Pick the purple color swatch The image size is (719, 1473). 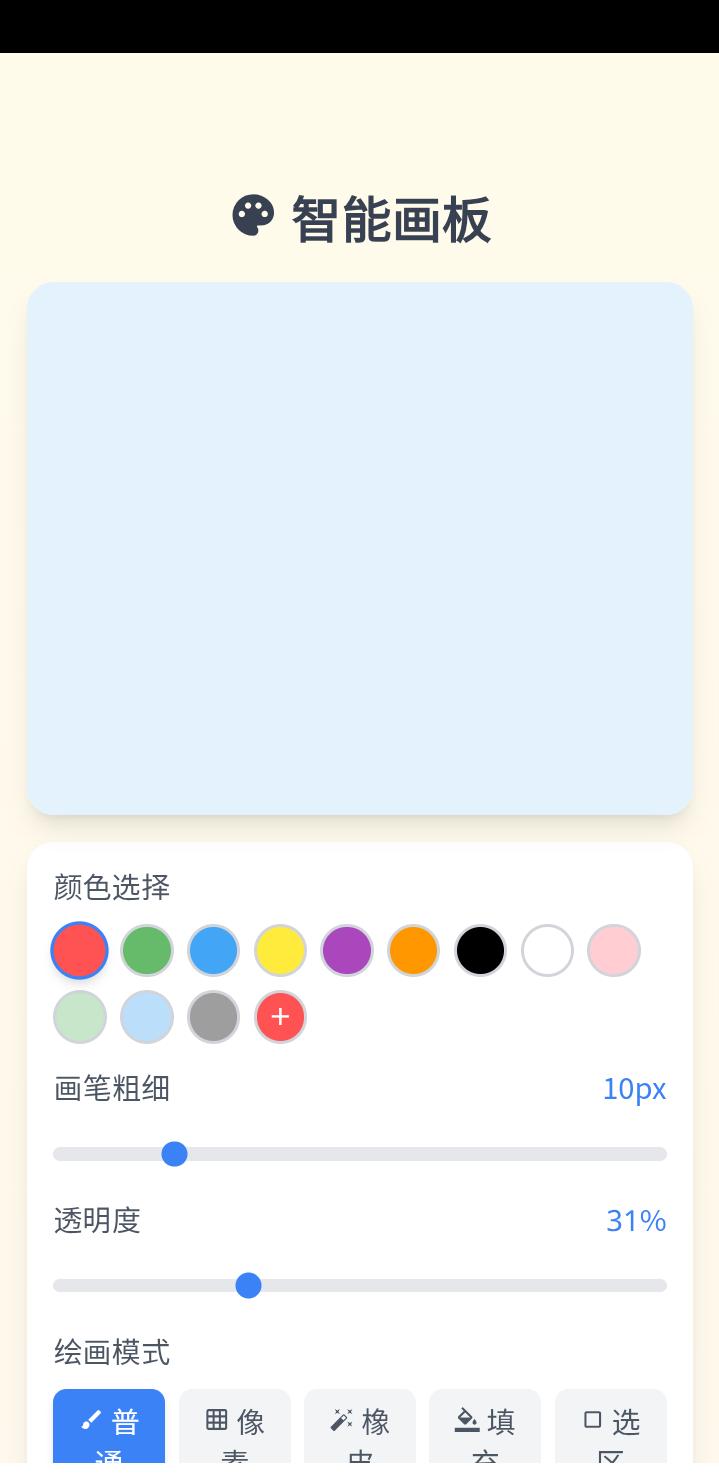click(347, 950)
